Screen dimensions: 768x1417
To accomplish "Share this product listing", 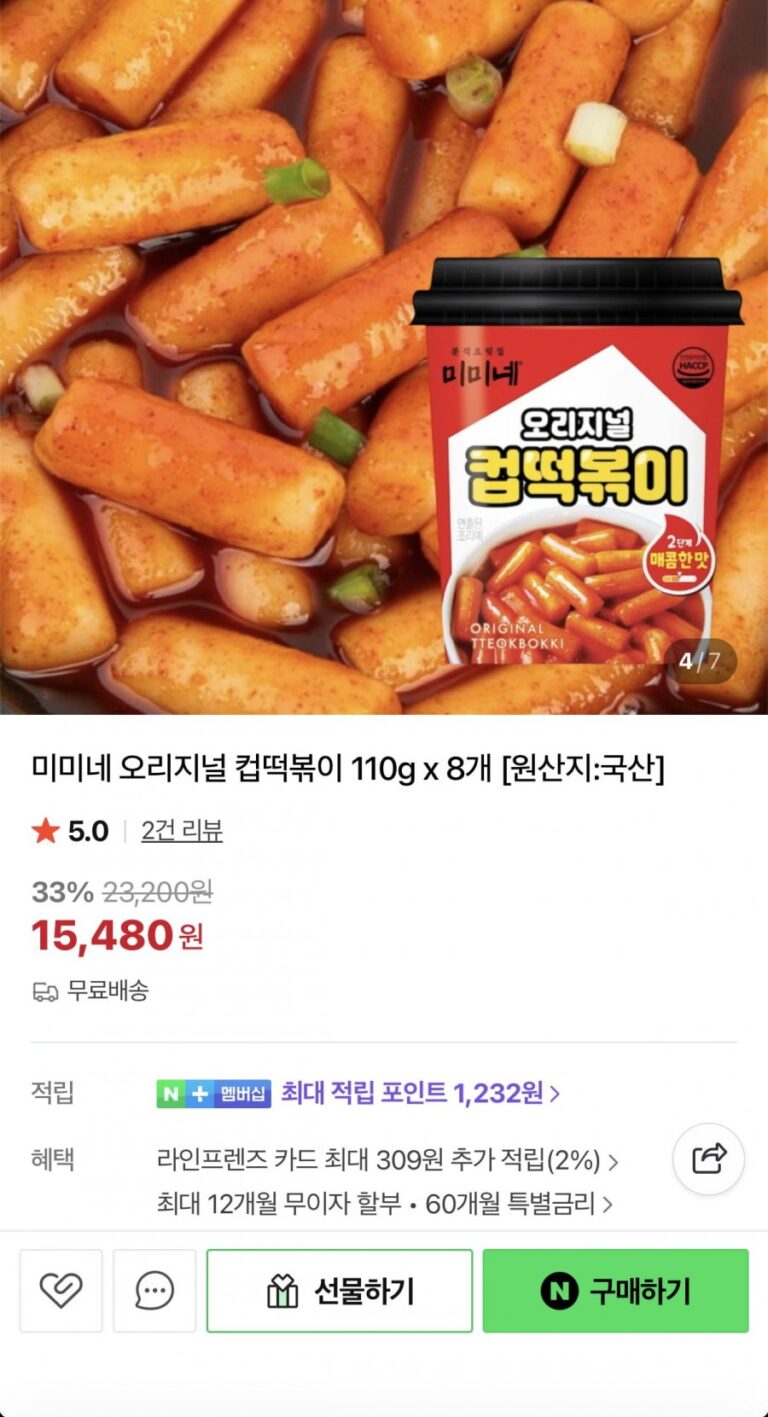I will (708, 1159).
